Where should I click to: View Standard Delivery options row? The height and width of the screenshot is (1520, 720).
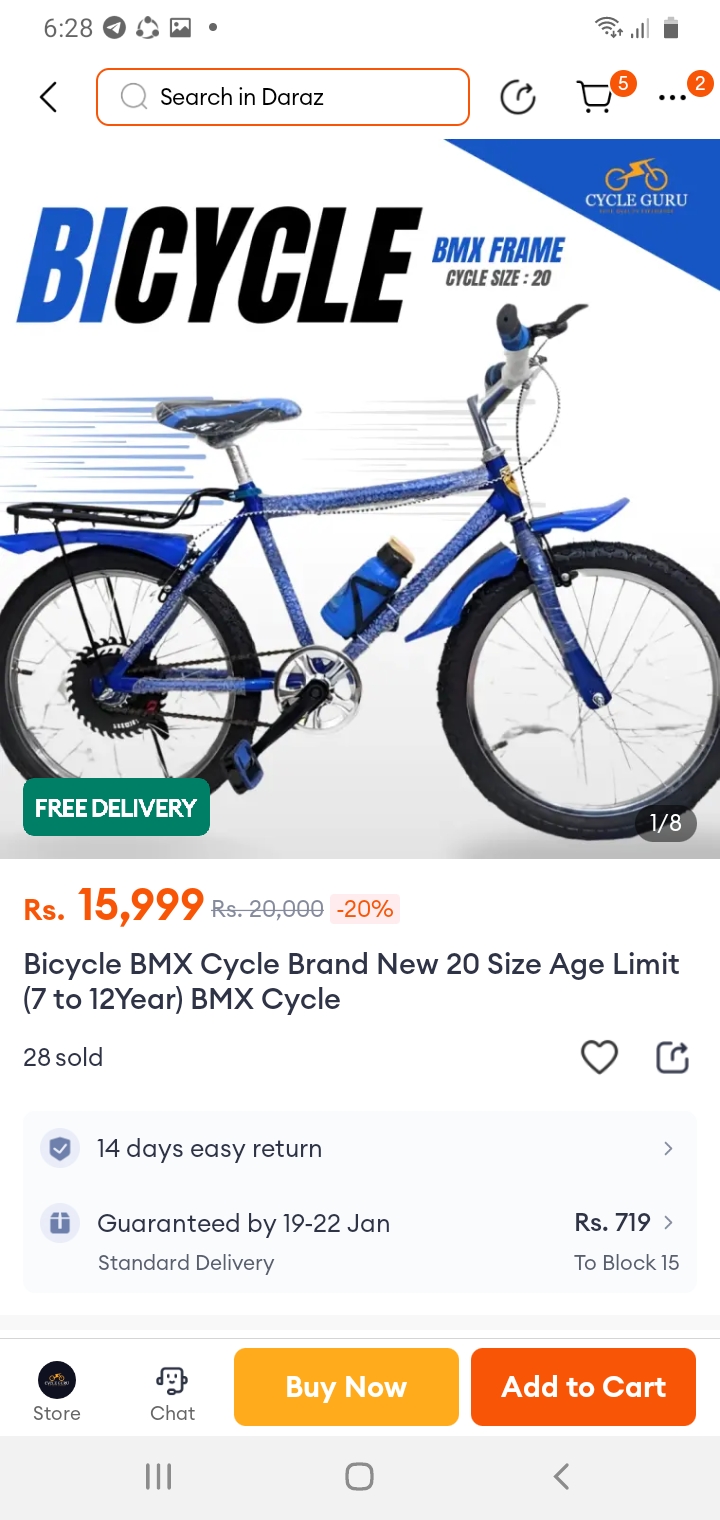coord(360,1241)
